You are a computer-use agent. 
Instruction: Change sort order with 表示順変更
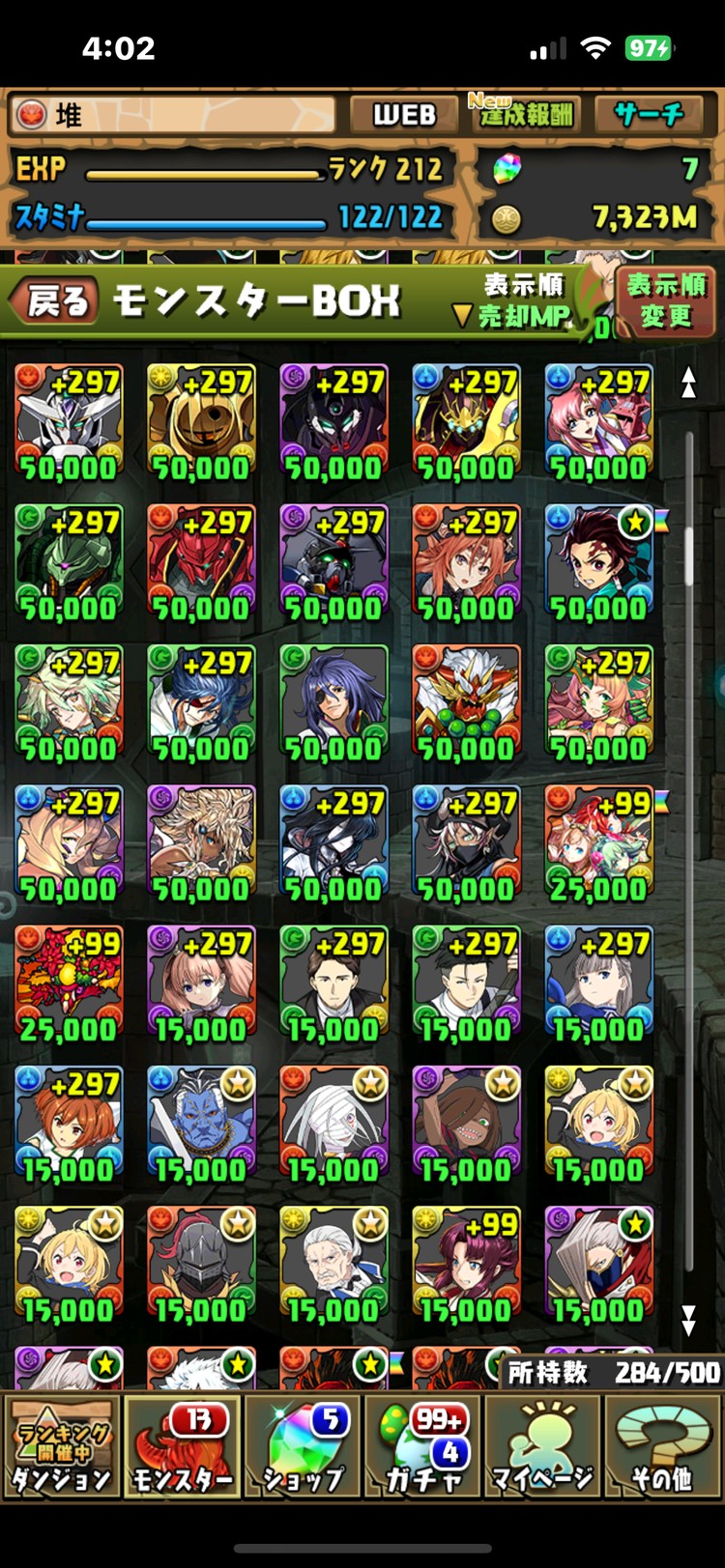666,300
